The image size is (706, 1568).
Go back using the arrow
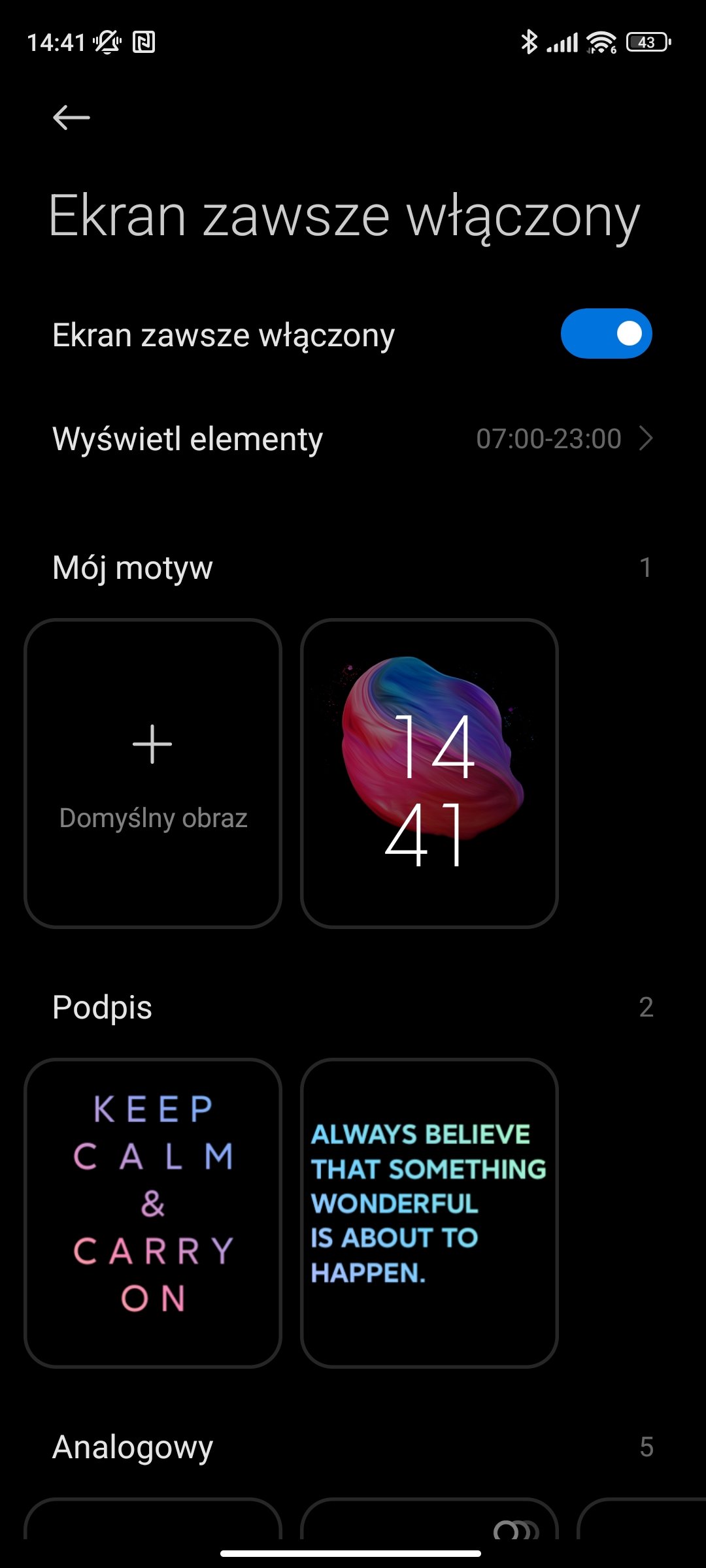71,118
